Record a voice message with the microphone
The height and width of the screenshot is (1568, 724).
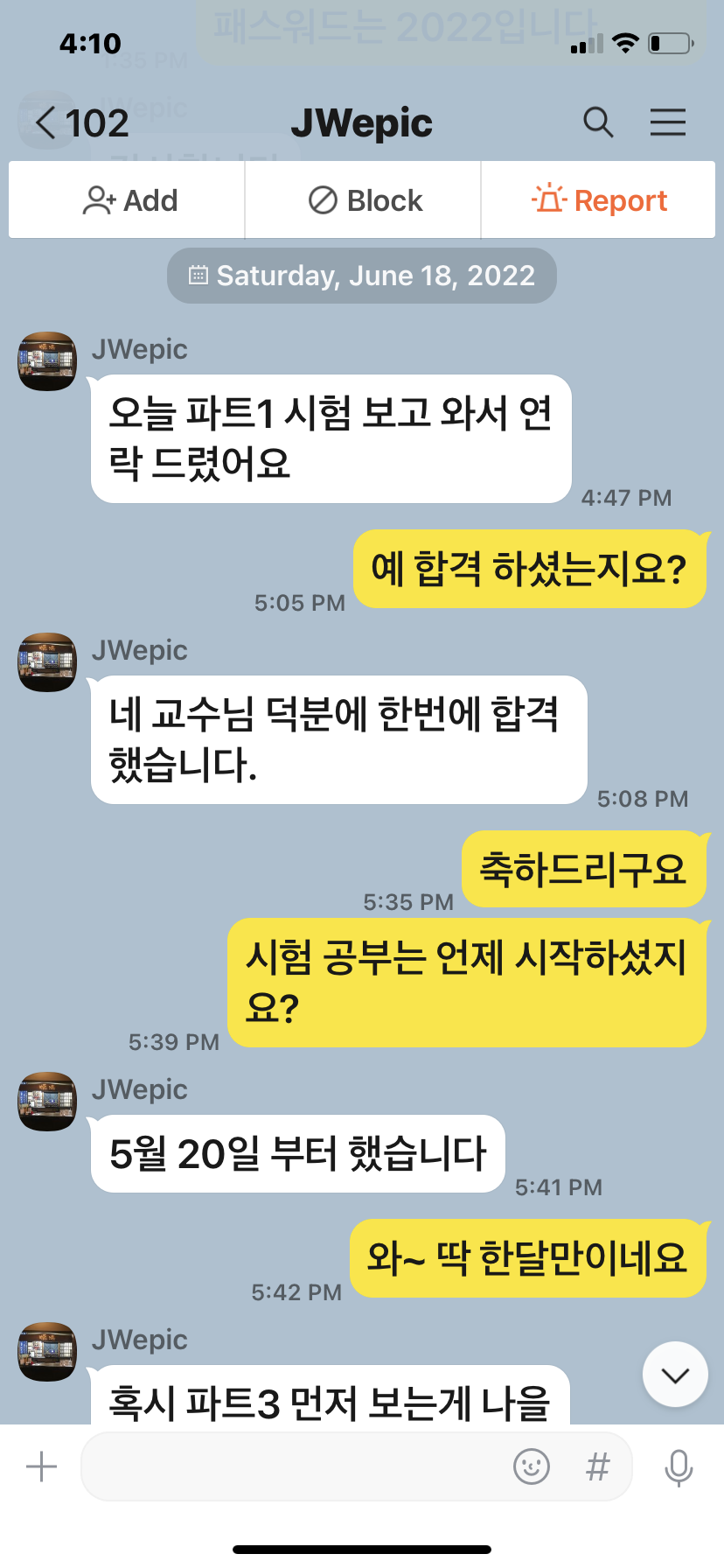679,1467
